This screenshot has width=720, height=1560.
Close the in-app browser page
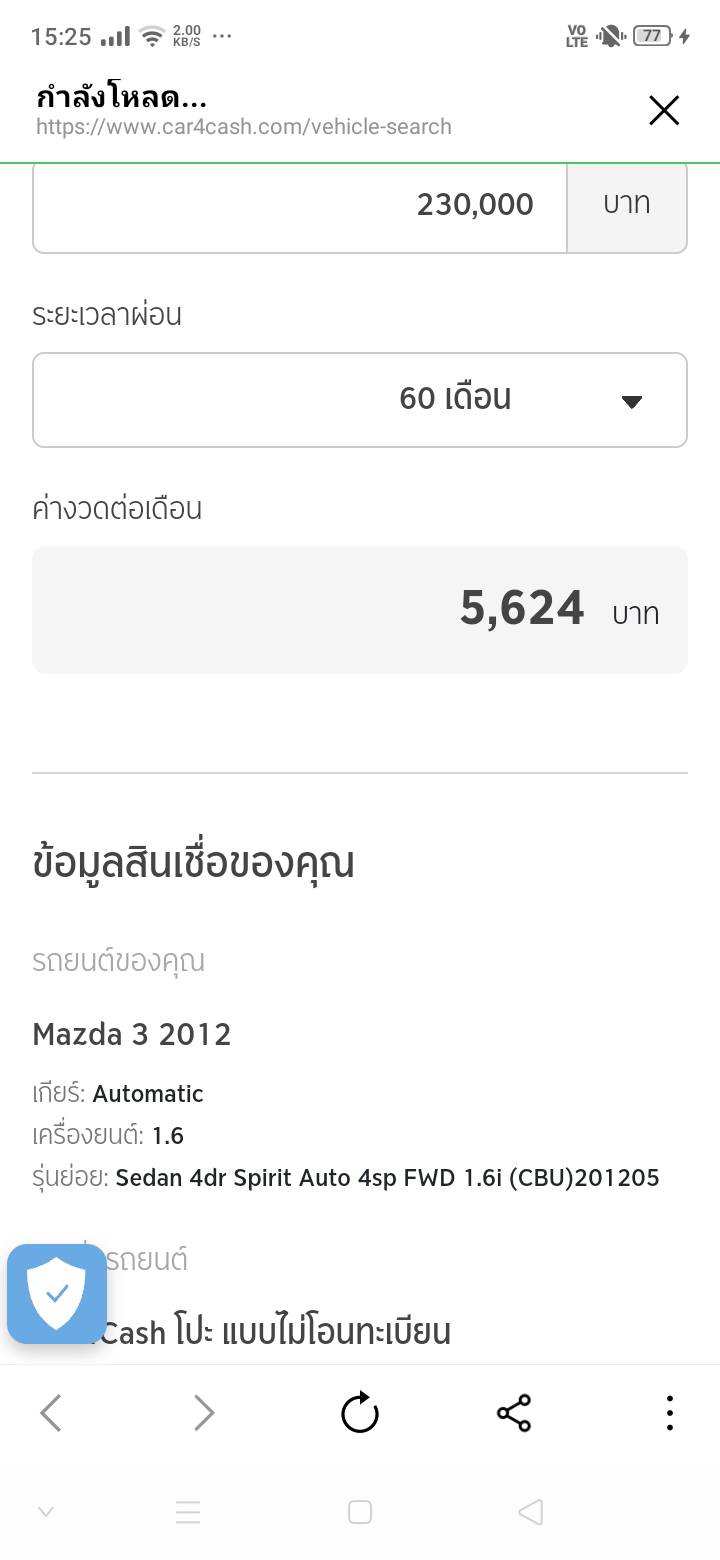tap(664, 111)
